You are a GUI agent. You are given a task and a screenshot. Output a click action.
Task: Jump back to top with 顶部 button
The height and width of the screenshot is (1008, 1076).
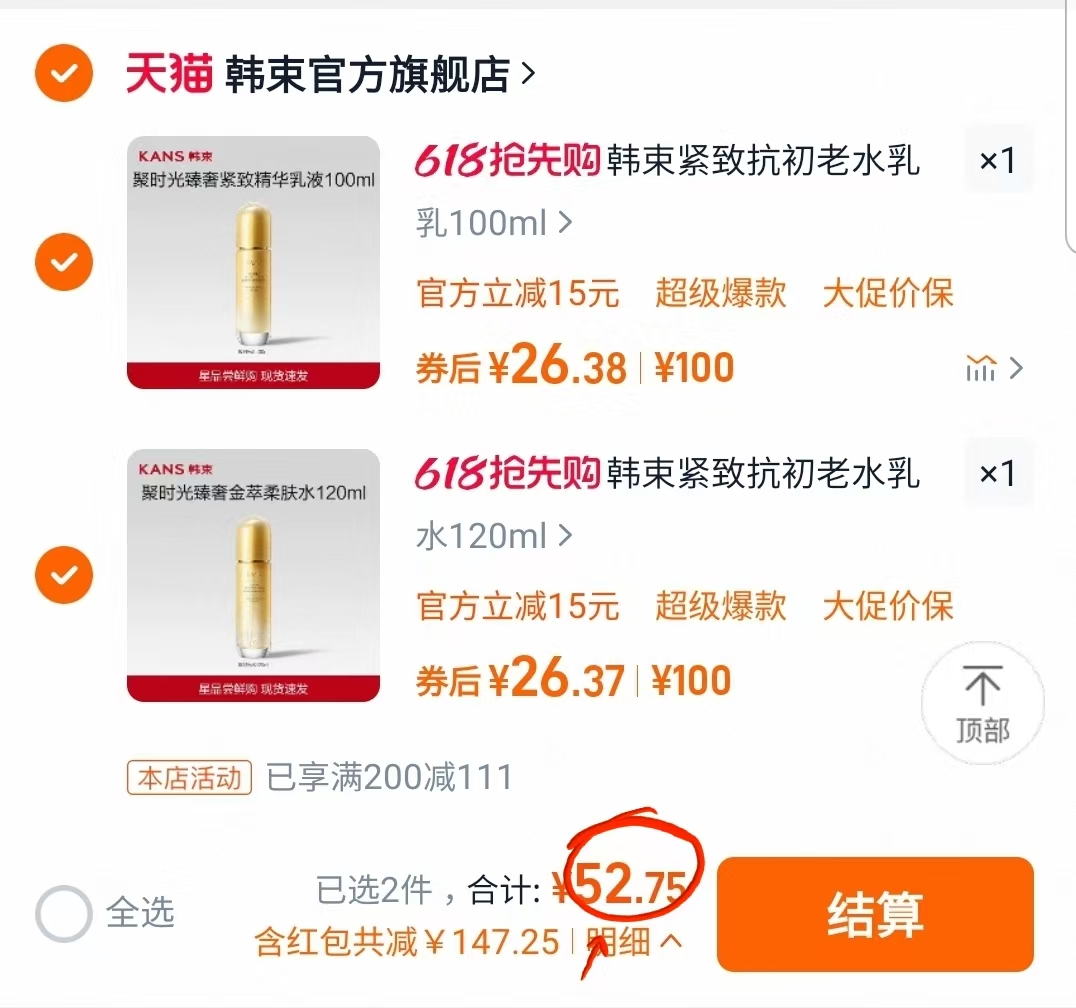(982, 704)
